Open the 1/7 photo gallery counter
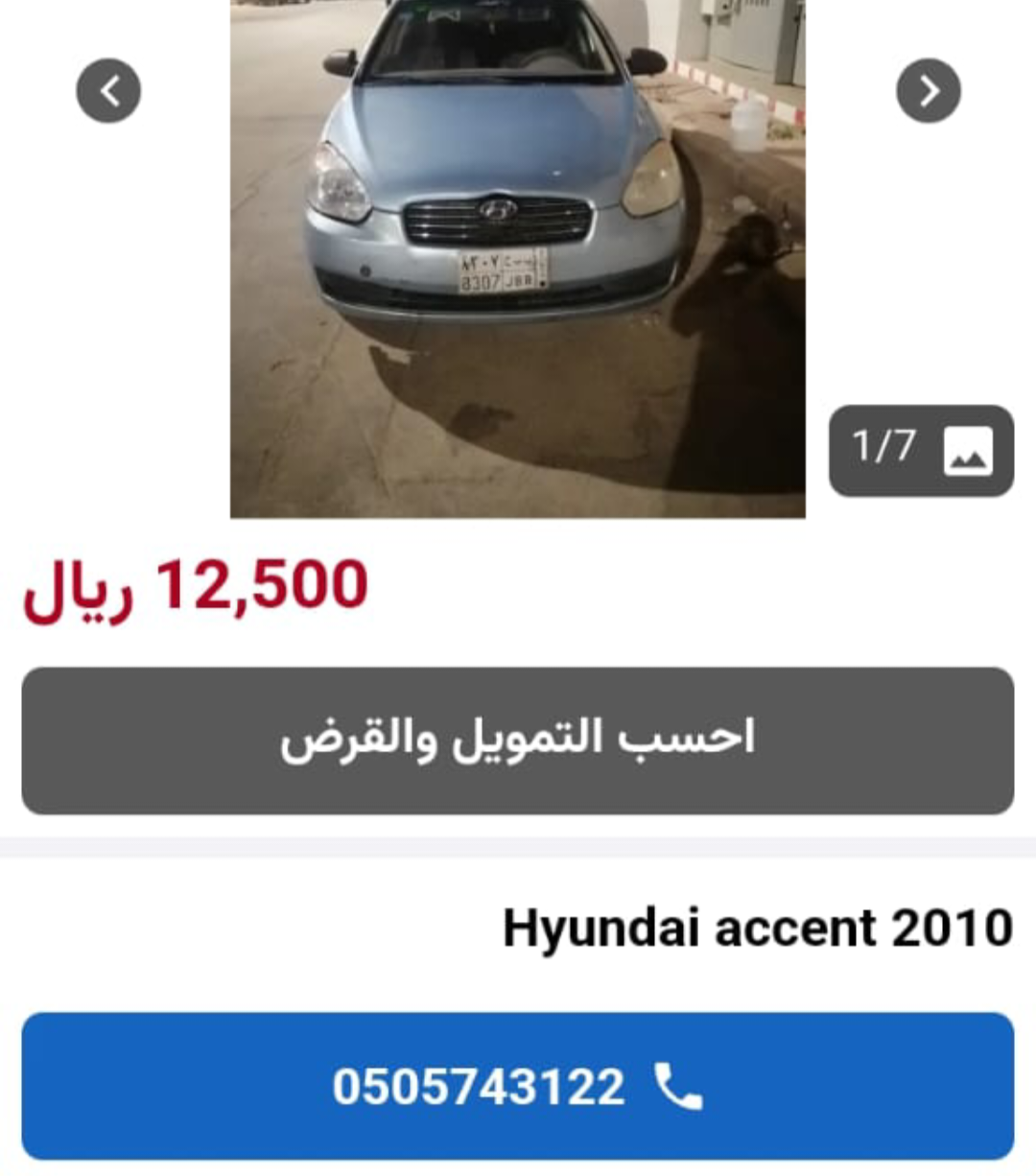1036x1176 pixels. [x=921, y=451]
